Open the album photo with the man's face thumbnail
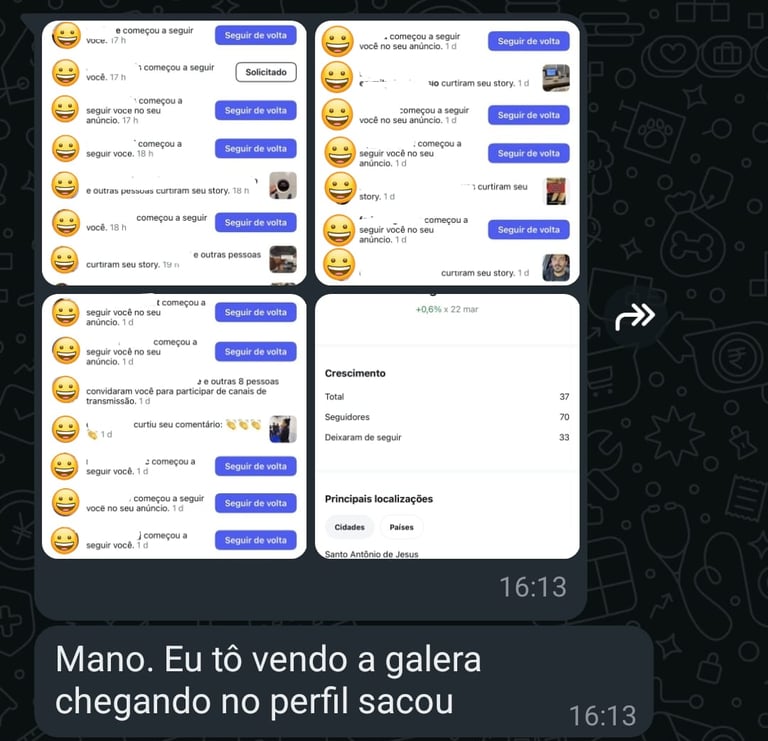 pyautogui.click(x=447, y=153)
